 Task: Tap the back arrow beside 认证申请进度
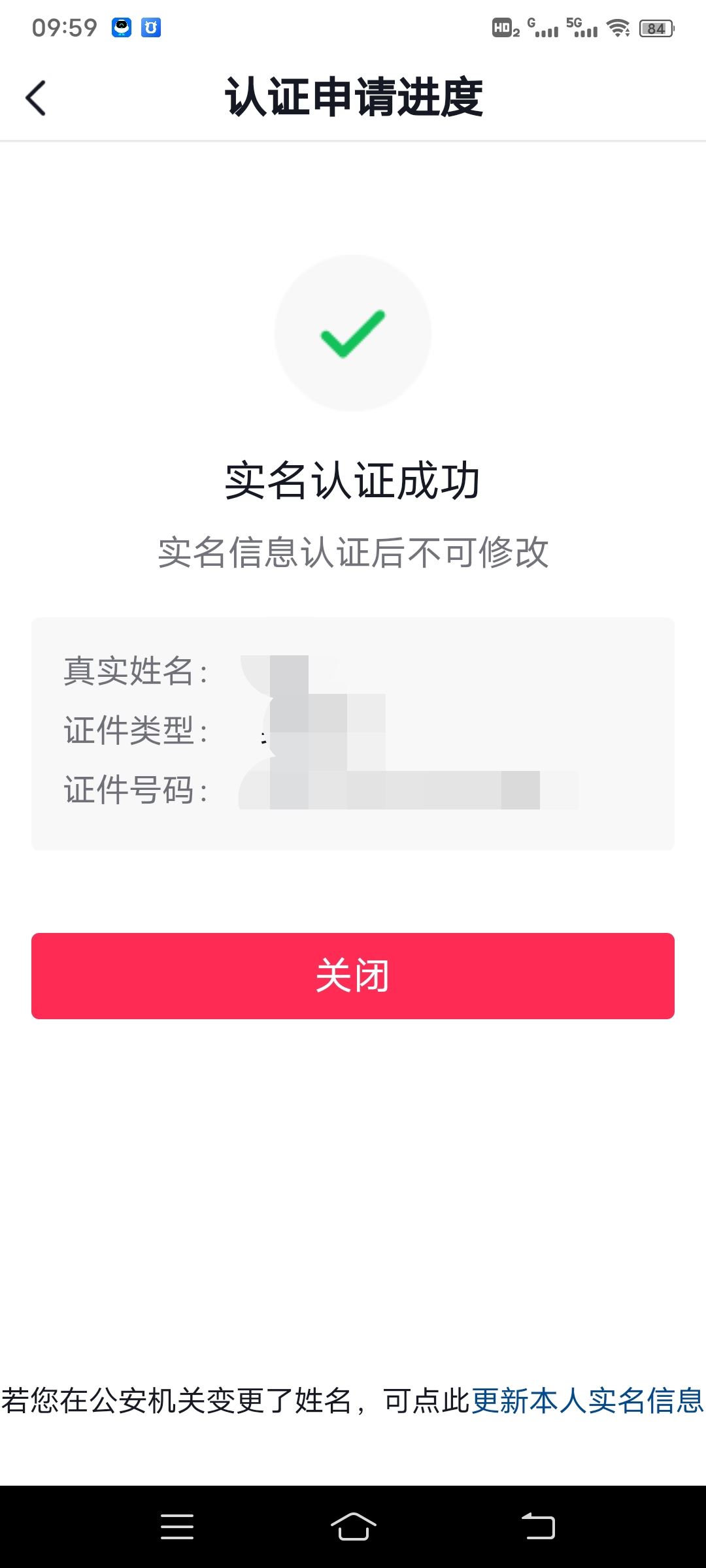(36, 98)
